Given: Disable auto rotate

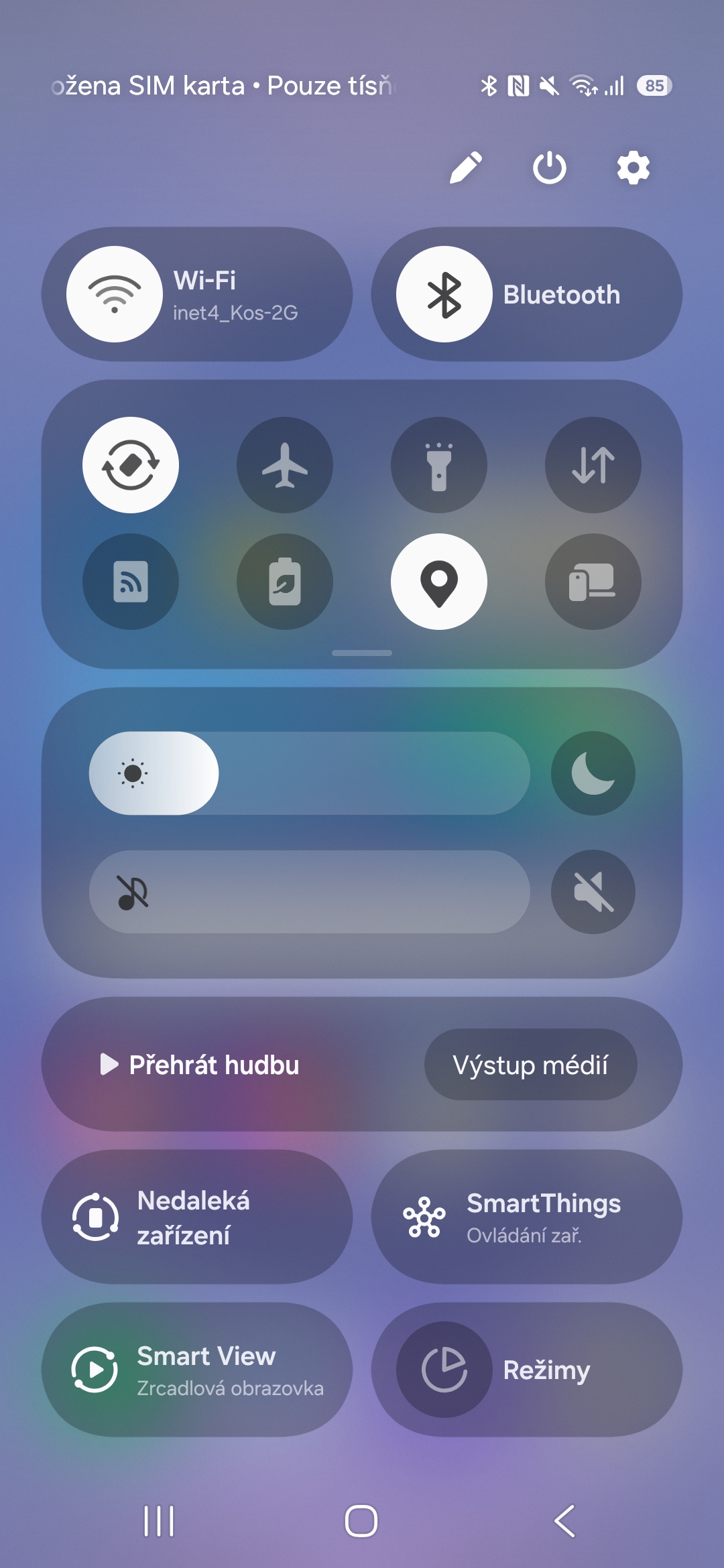Looking at the screenshot, I should (x=131, y=465).
